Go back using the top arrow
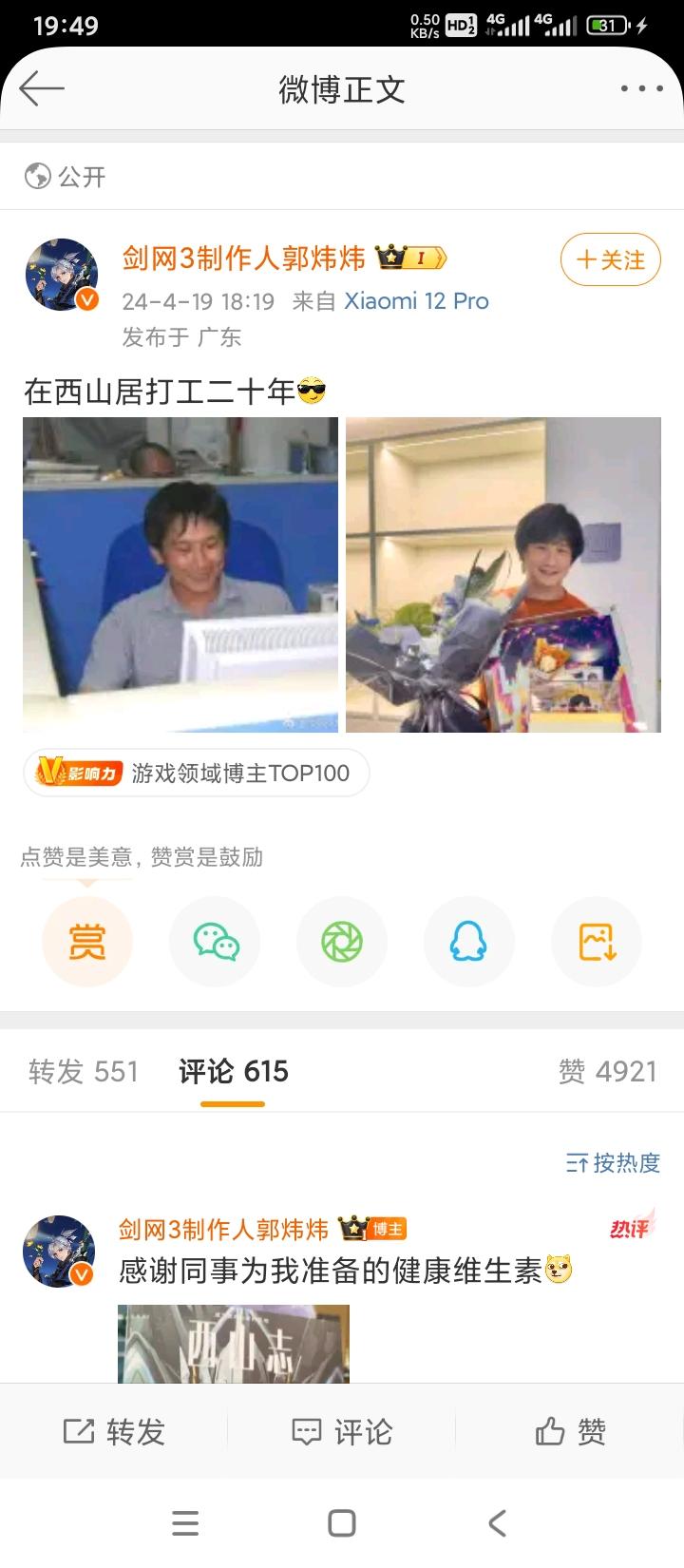The height and width of the screenshot is (1568, 684). click(x=42, y=89)
